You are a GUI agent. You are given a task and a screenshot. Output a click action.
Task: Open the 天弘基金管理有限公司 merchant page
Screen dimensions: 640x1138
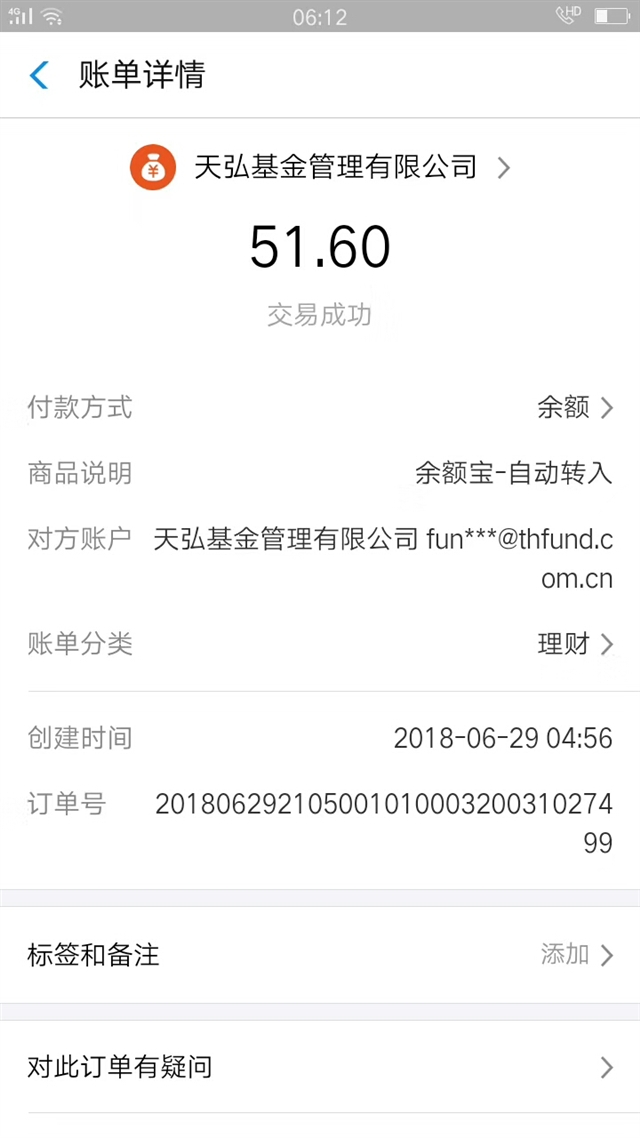point(320,168)
